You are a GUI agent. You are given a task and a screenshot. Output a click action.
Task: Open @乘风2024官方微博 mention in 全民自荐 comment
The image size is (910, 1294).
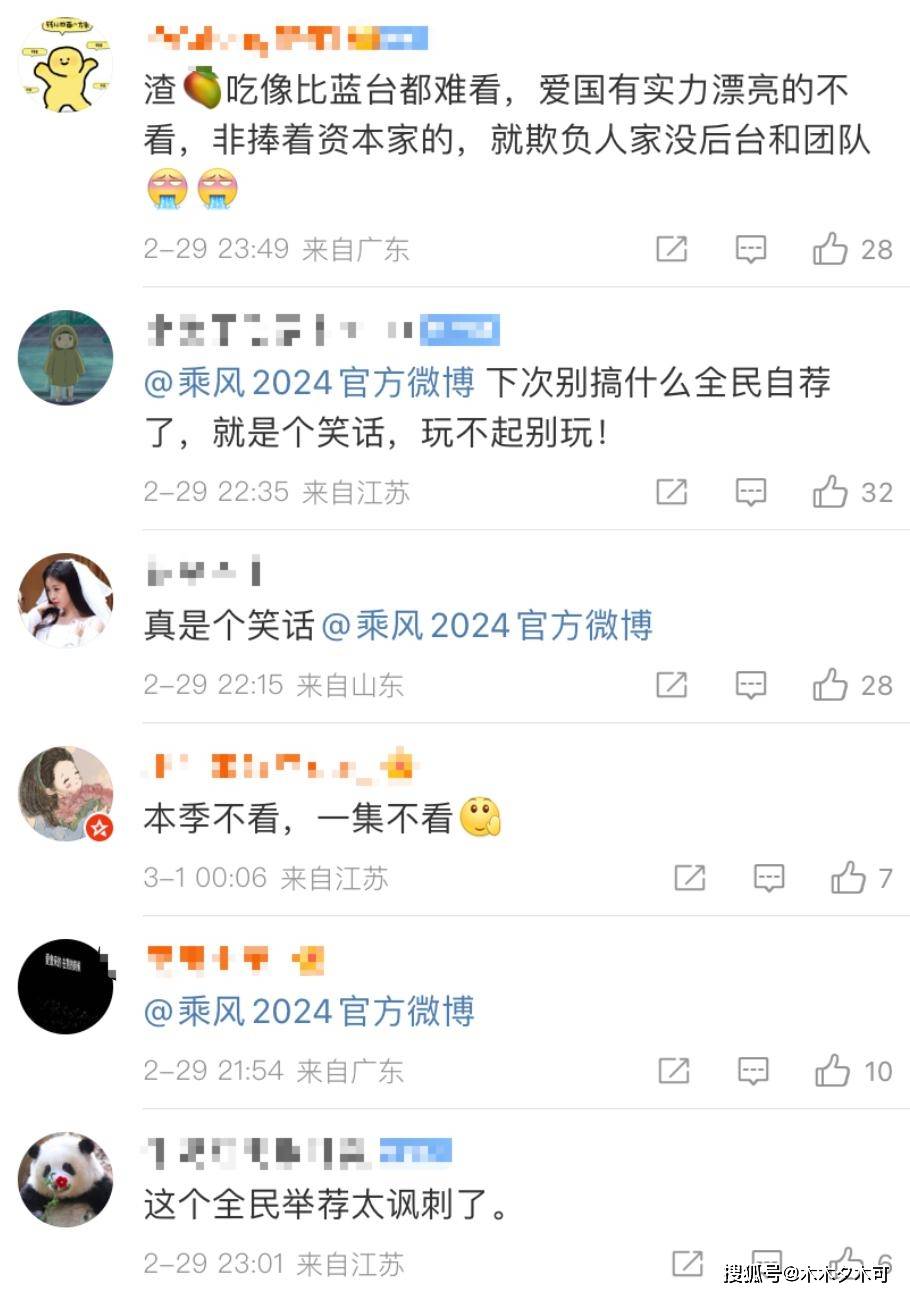coord(315,383)
